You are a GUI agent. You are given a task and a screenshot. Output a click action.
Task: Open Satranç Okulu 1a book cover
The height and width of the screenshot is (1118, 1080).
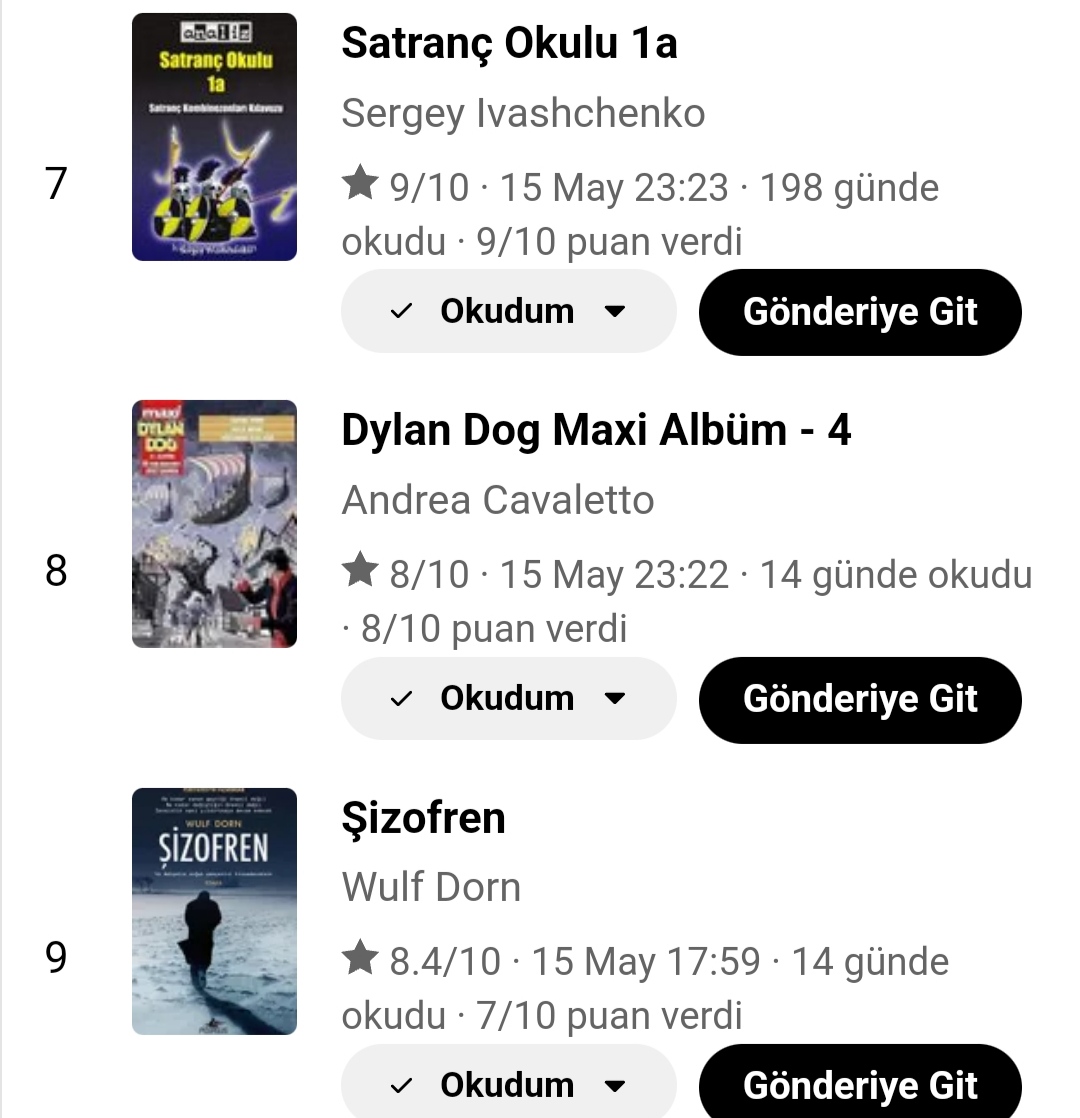pos(214,137)
